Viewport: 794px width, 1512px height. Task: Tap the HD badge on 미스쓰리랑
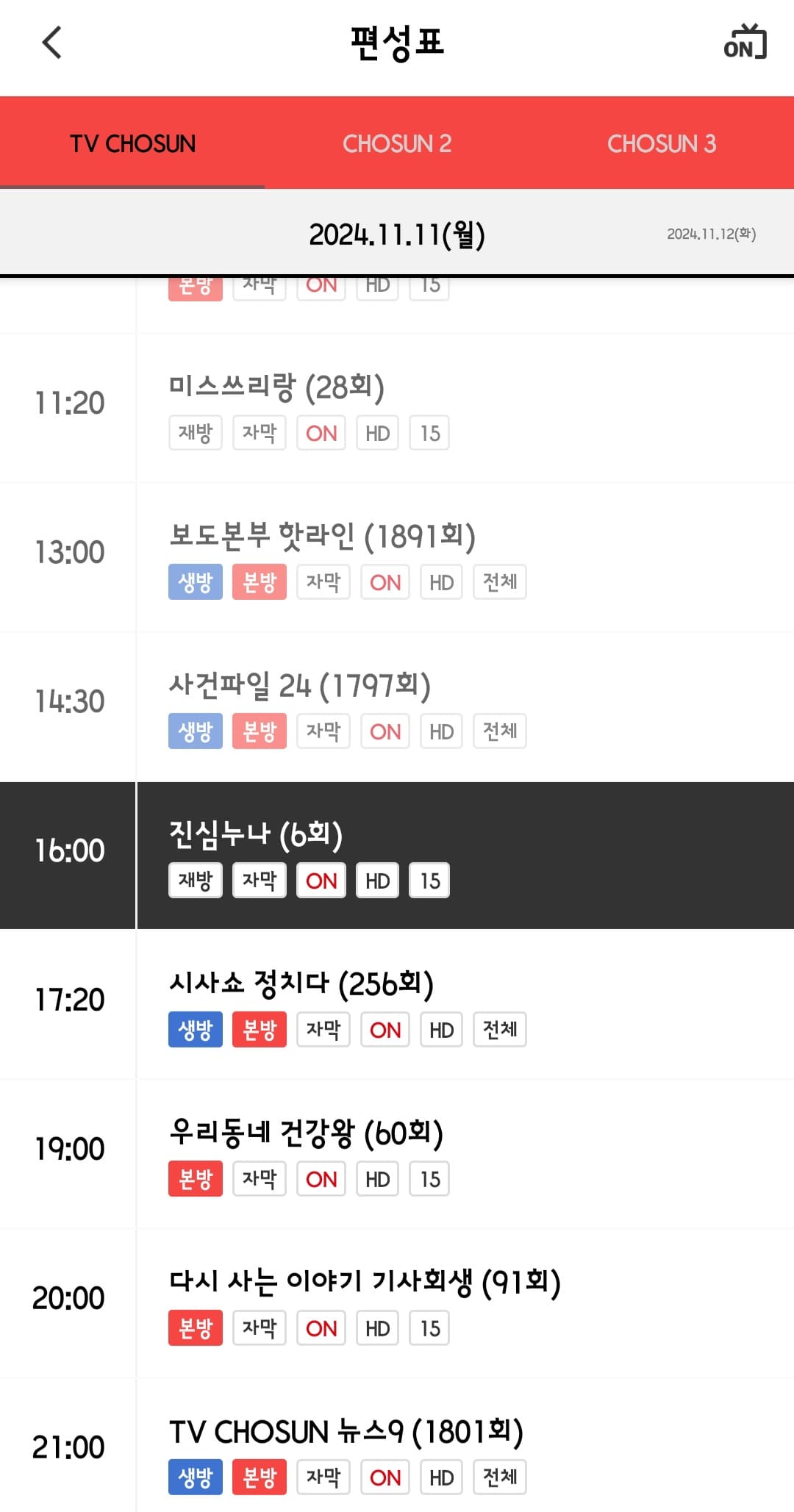coord(376,433)
